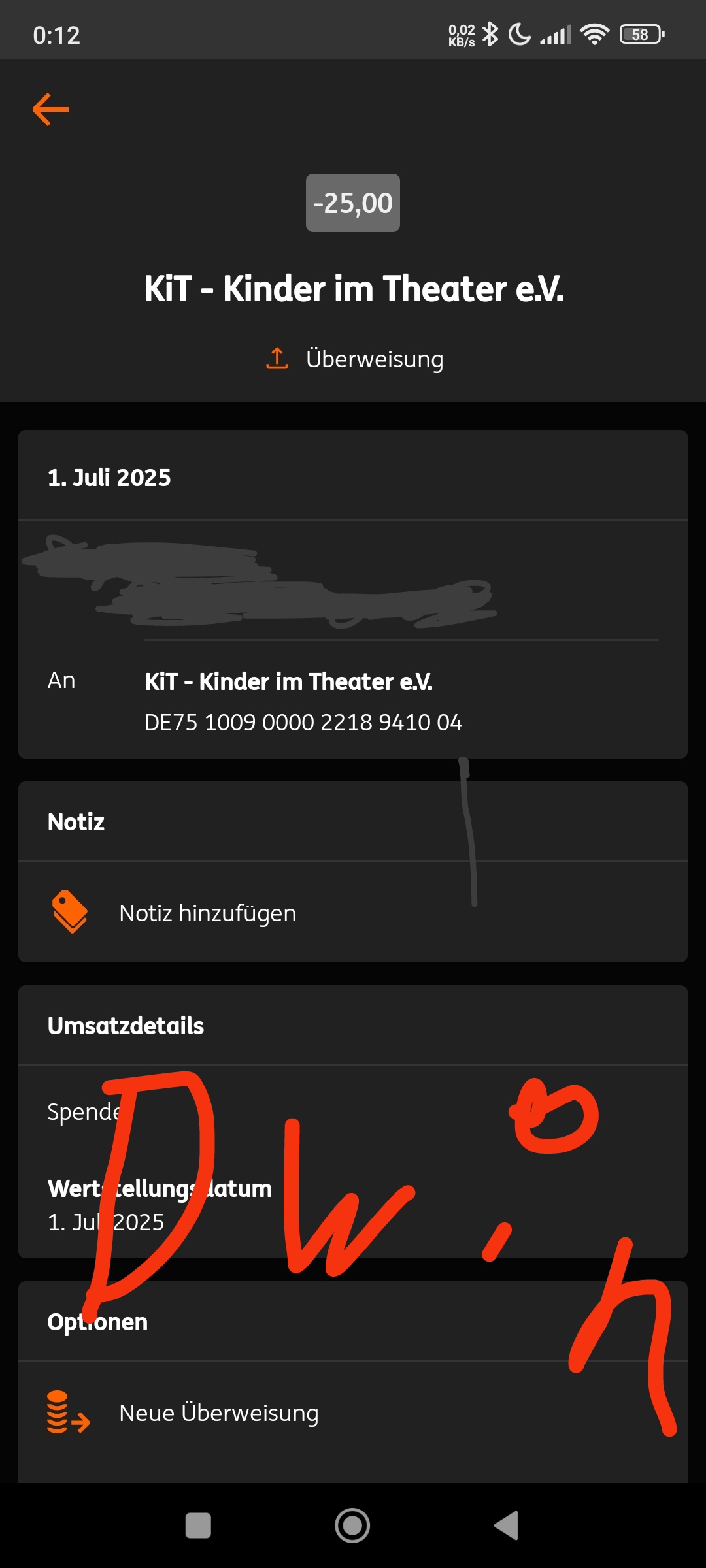Tap the system home button
706x1568 pixels.
352,1526
